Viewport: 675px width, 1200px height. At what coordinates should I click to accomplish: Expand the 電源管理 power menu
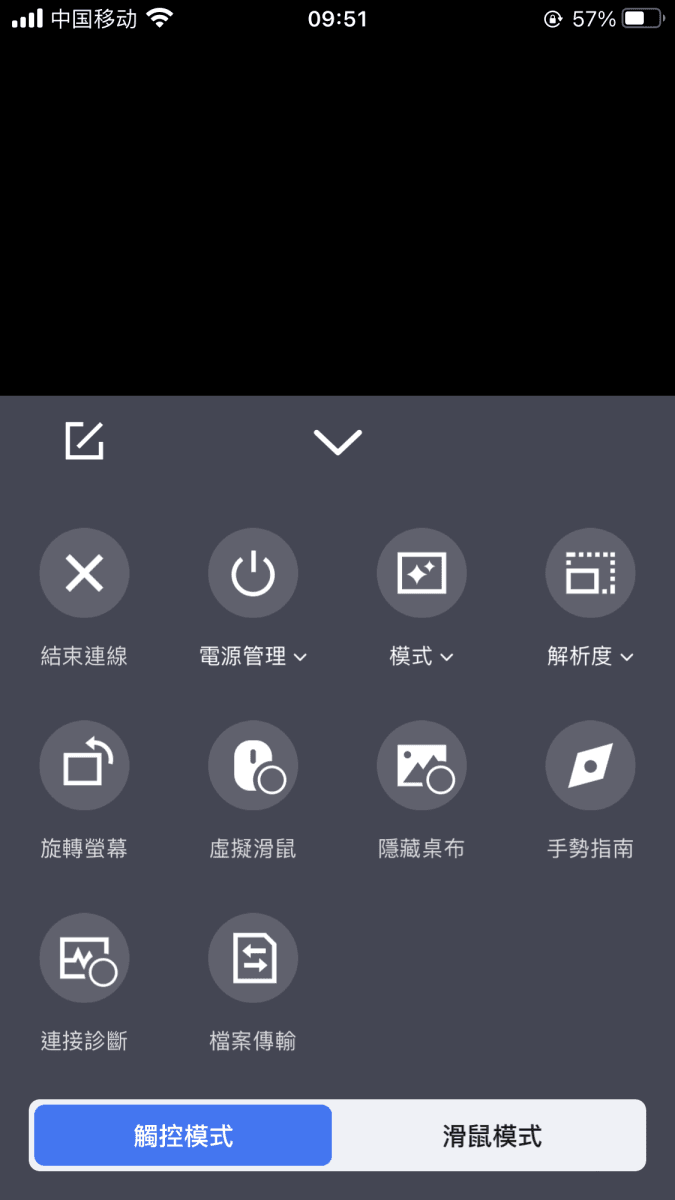click(x=253, y=574)
